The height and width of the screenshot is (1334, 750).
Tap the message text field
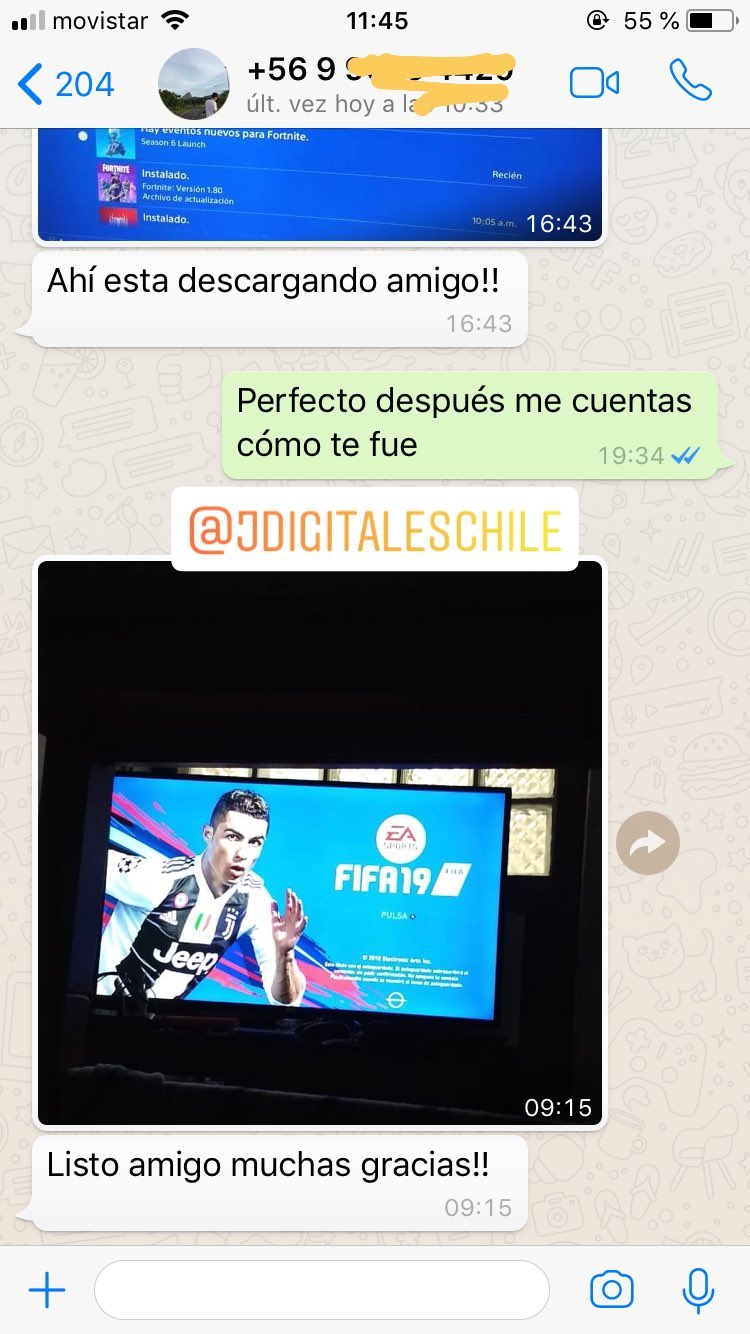click(x=322, y=1290)
